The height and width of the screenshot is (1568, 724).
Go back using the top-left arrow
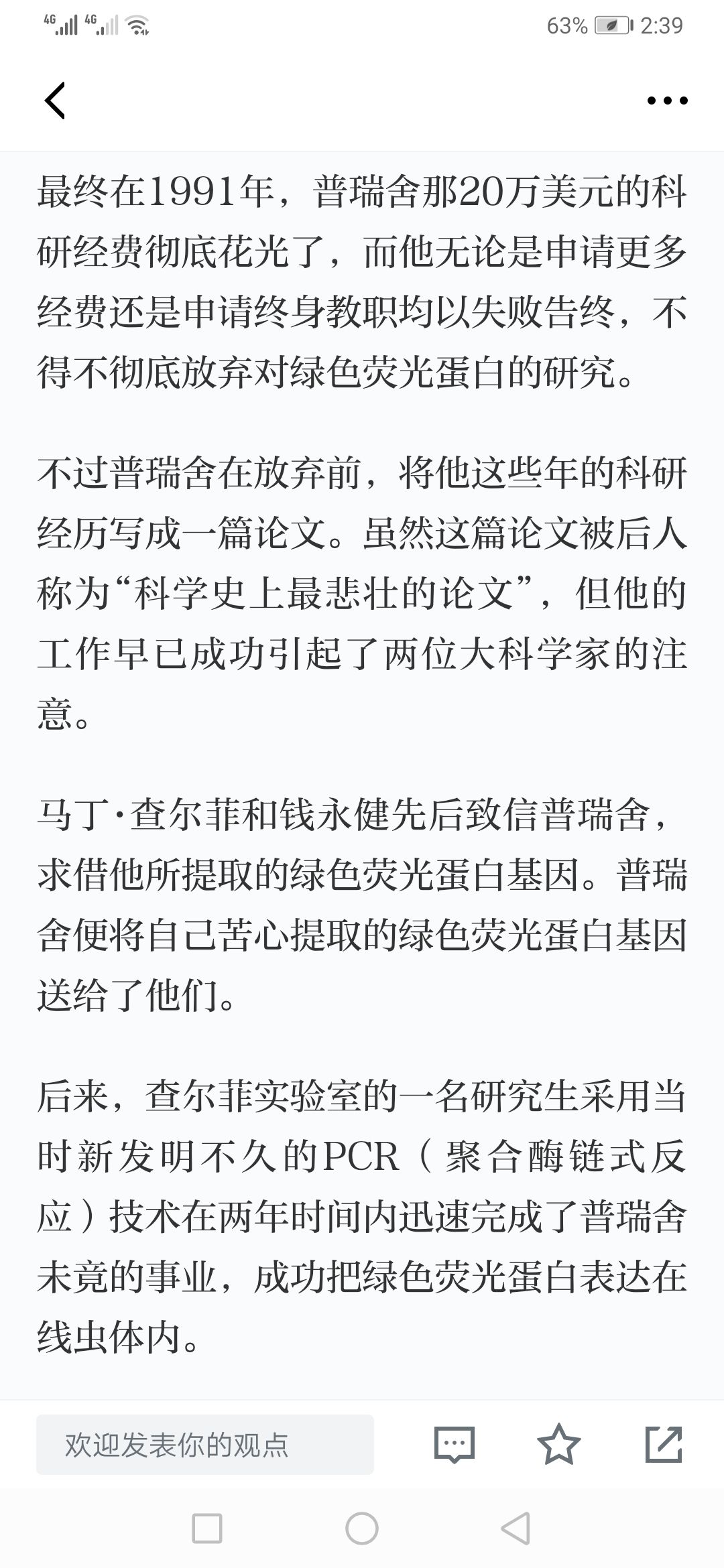55,101
